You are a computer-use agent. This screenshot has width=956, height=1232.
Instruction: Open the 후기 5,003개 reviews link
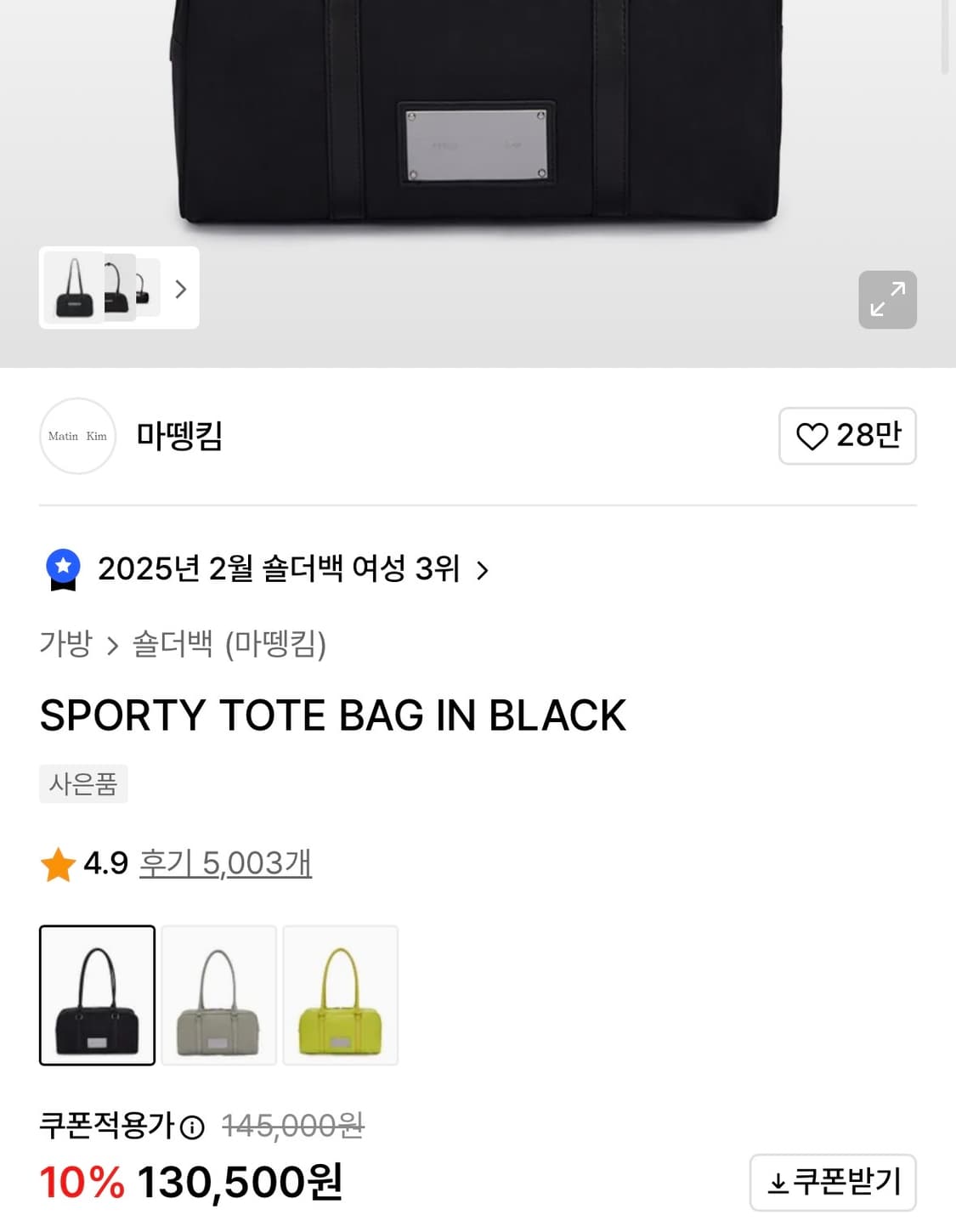point(225,863)
